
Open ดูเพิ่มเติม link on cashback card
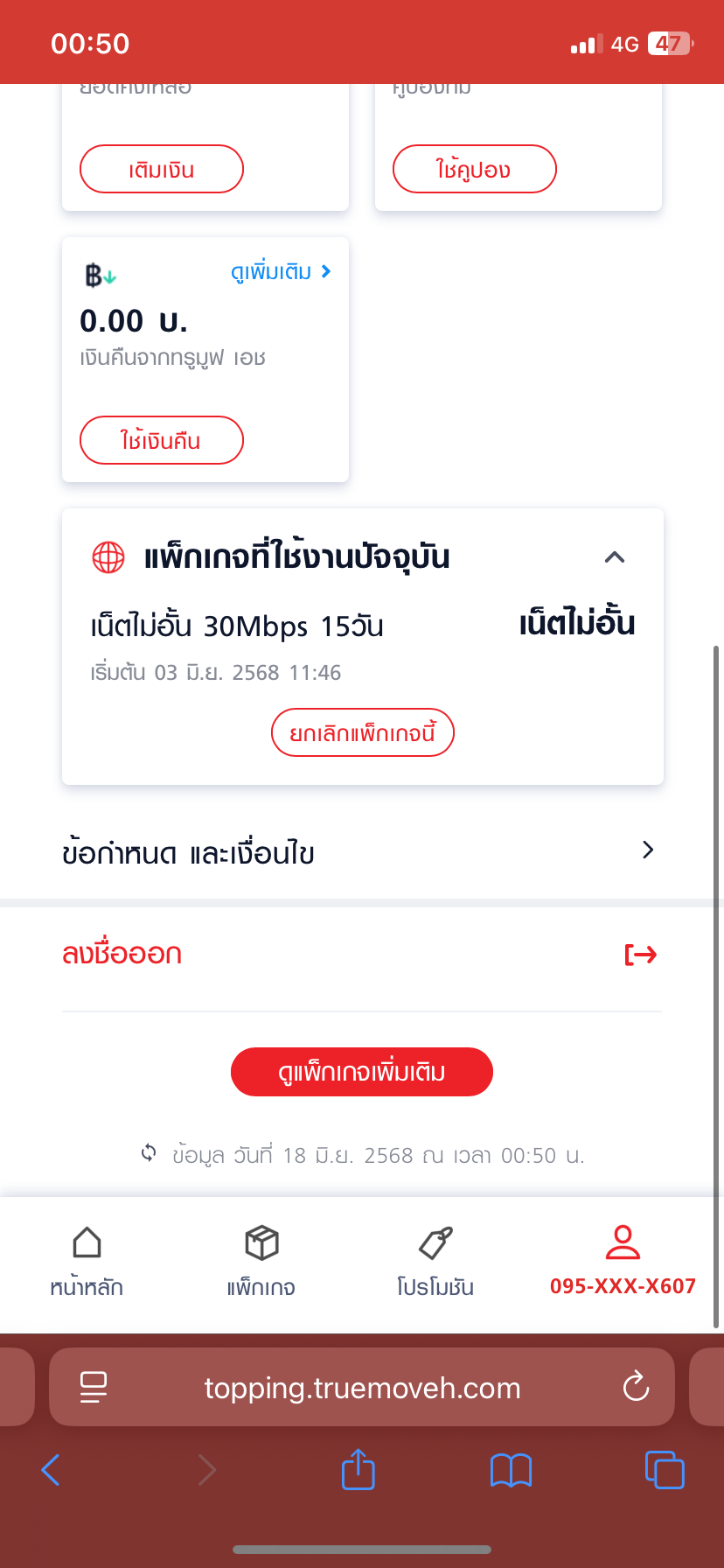pyautogui.click(x=281, y=272)
